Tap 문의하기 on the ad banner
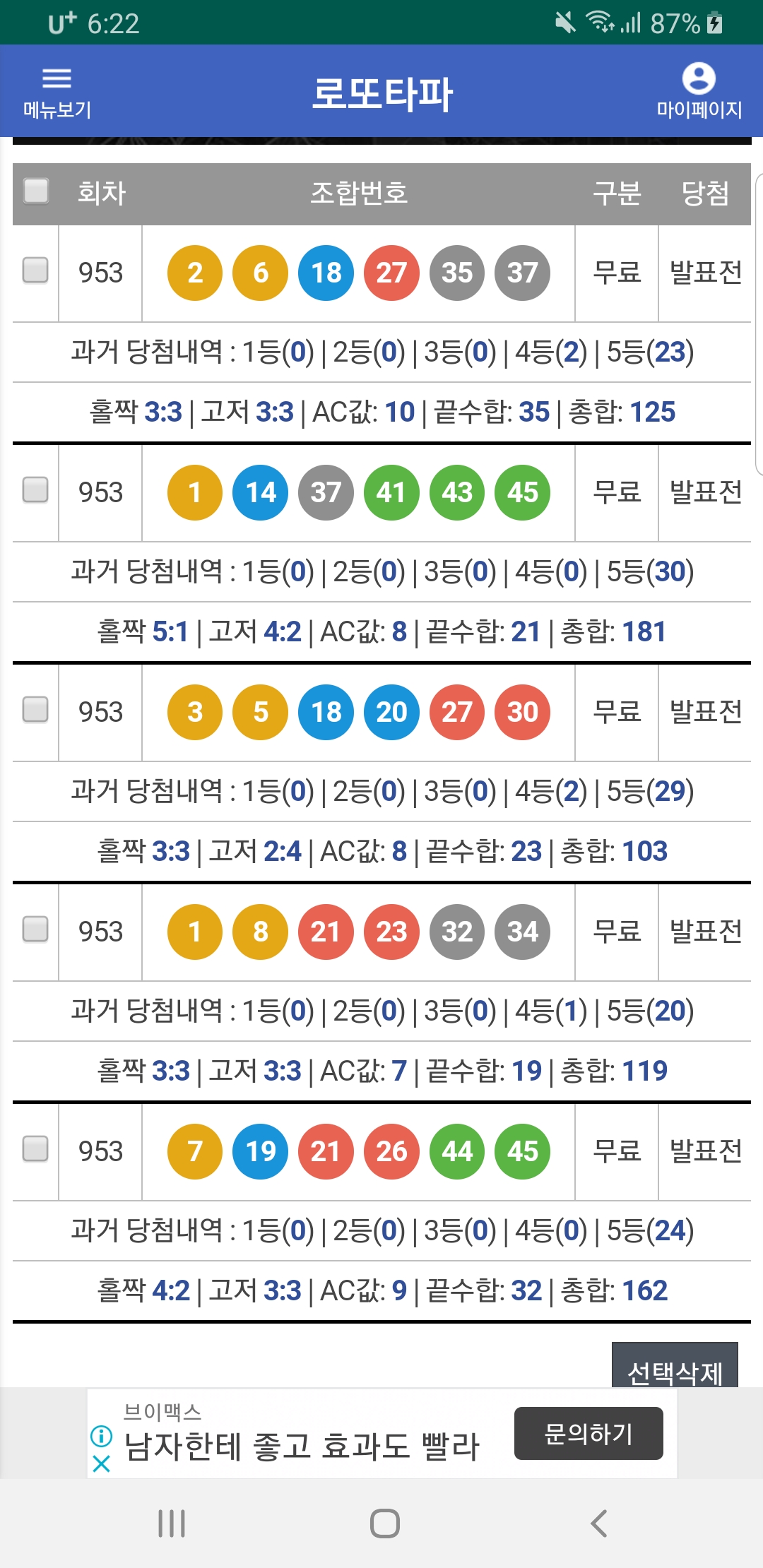Image resolution: width=763 pixels, height=1568 pixels. (x=588, y=1433)
